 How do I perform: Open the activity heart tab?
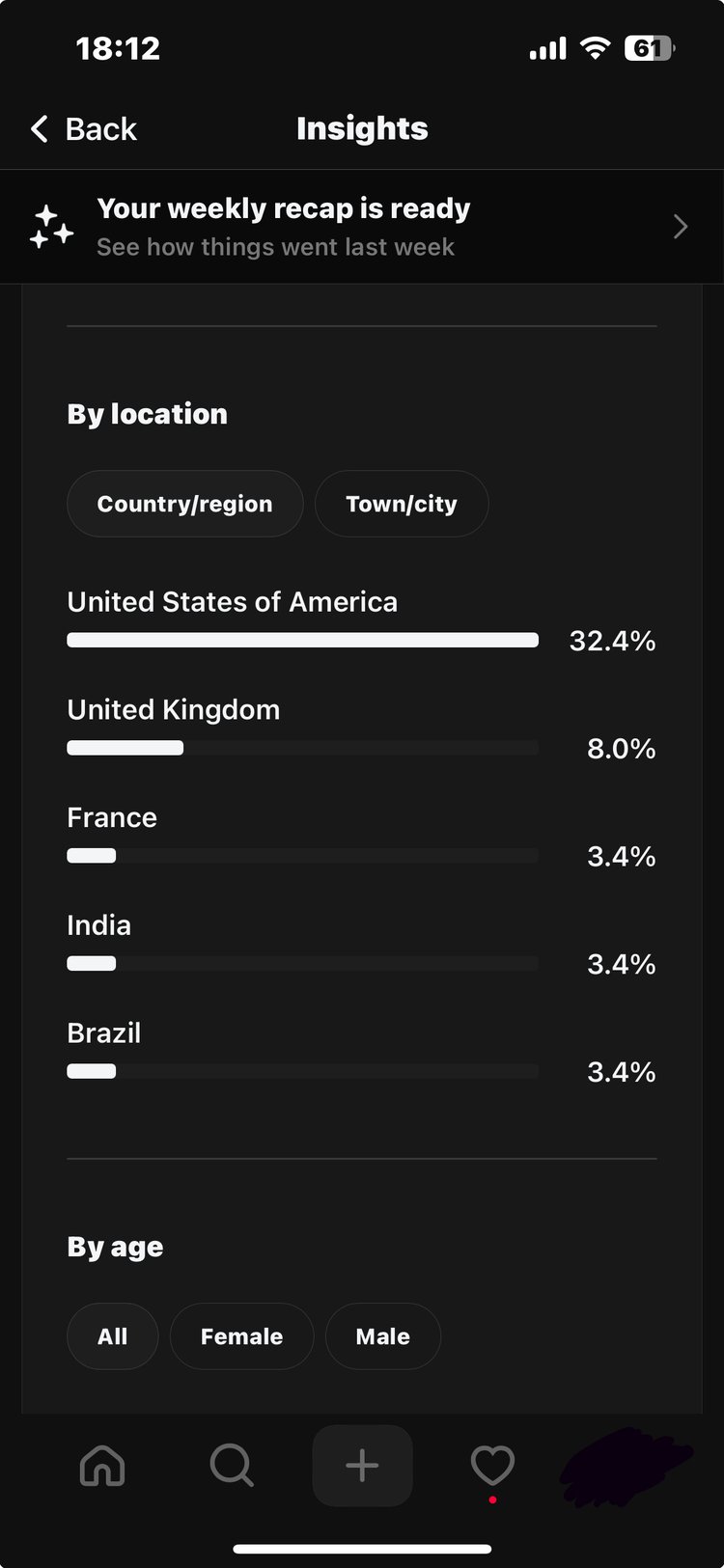(x=492, y=1466)
